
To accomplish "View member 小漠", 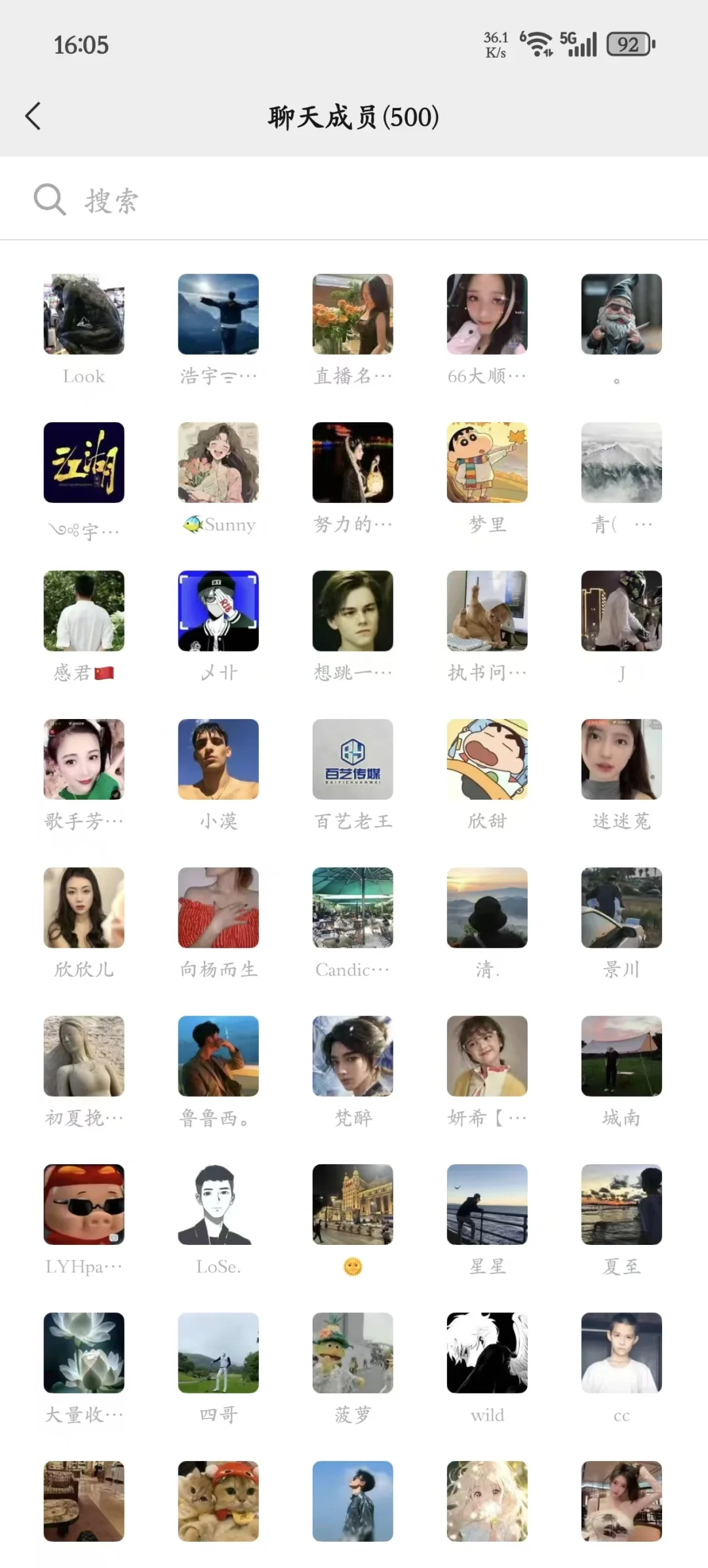I will click(x=218, y=759).
